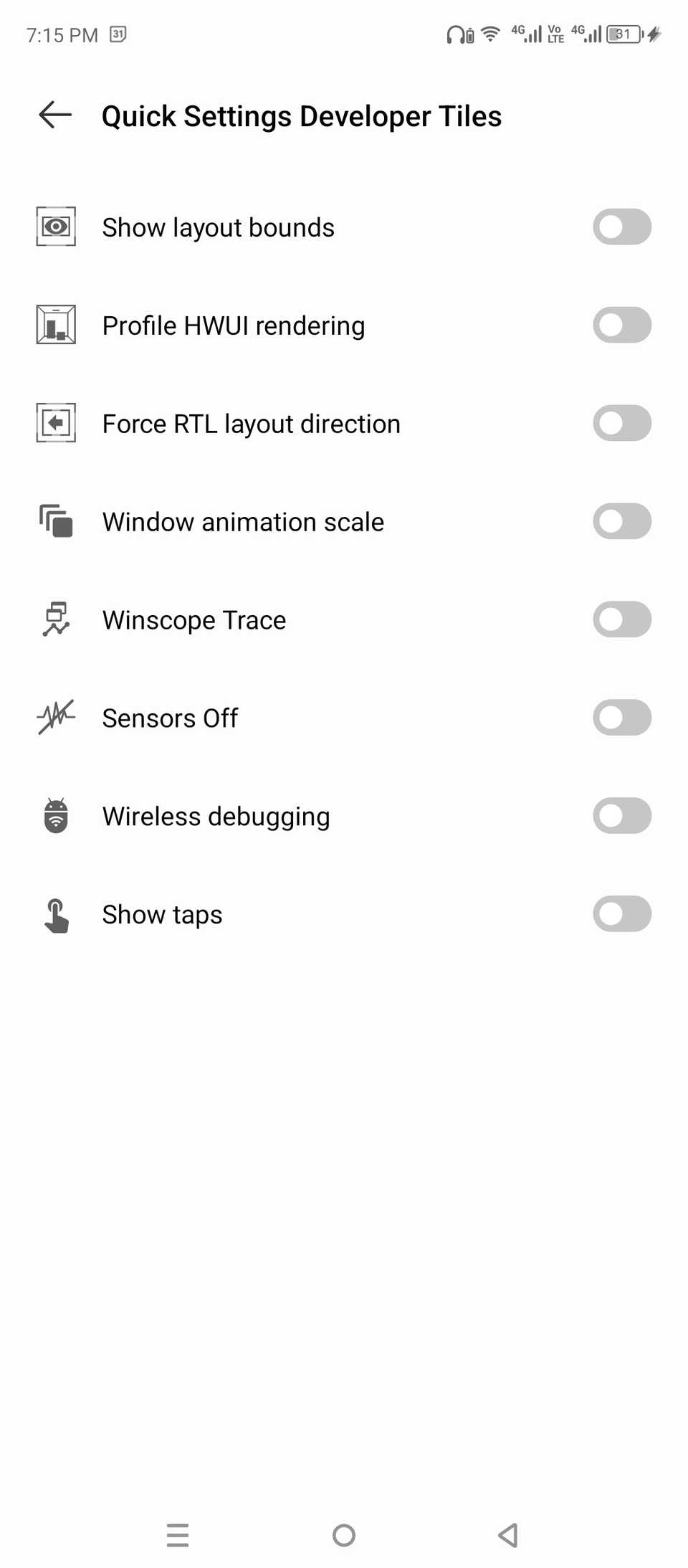Screen dimensions: 688x1568
Task: Tap the Window animation scale icon
Action: (56, 521)
